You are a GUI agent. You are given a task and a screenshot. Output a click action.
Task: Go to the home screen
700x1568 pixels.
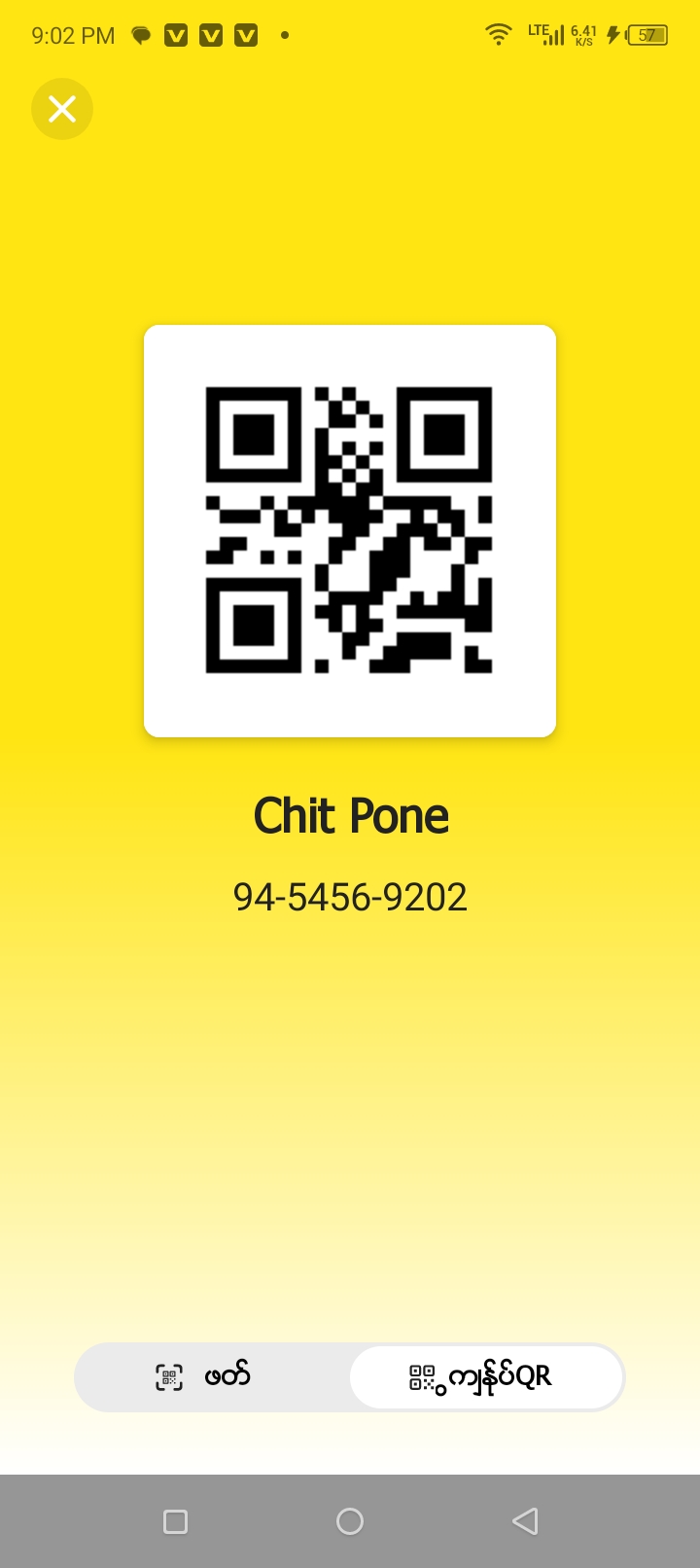(x=350, y=1521)
